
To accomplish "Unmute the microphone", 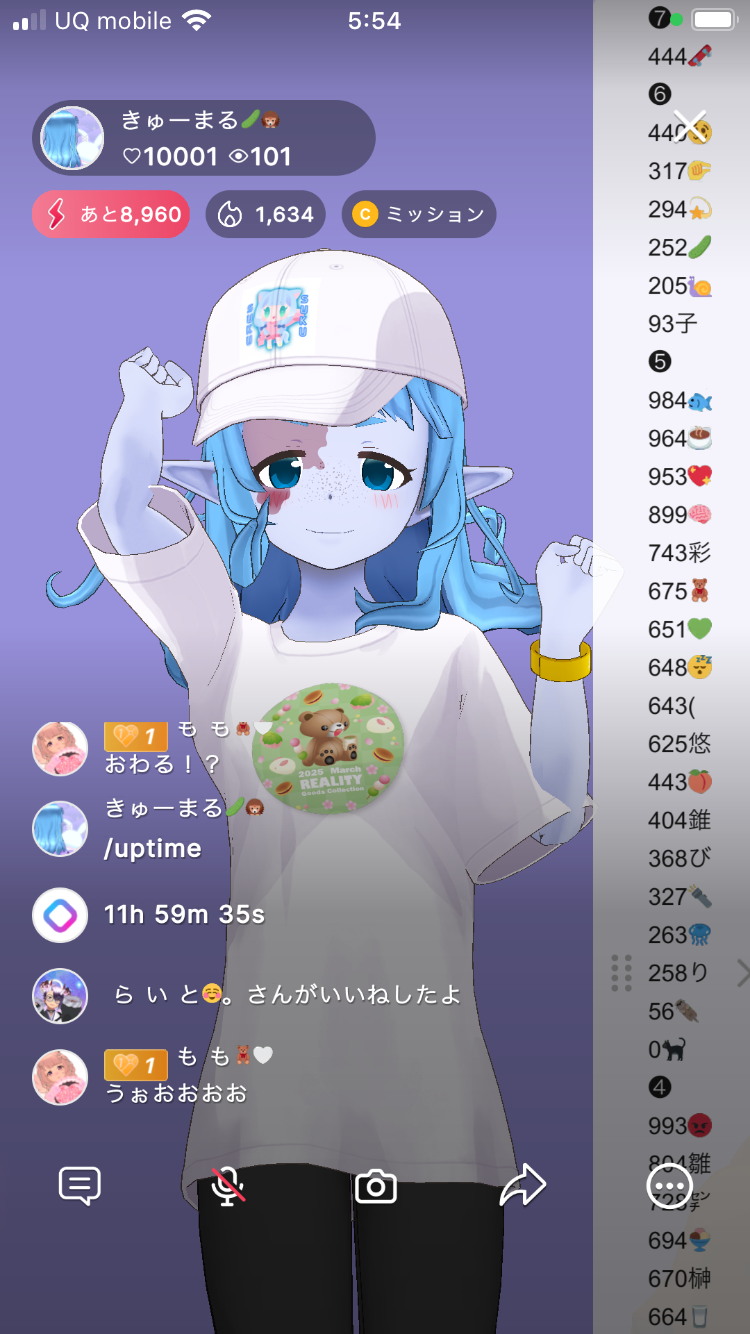I will click(229, 1186).
